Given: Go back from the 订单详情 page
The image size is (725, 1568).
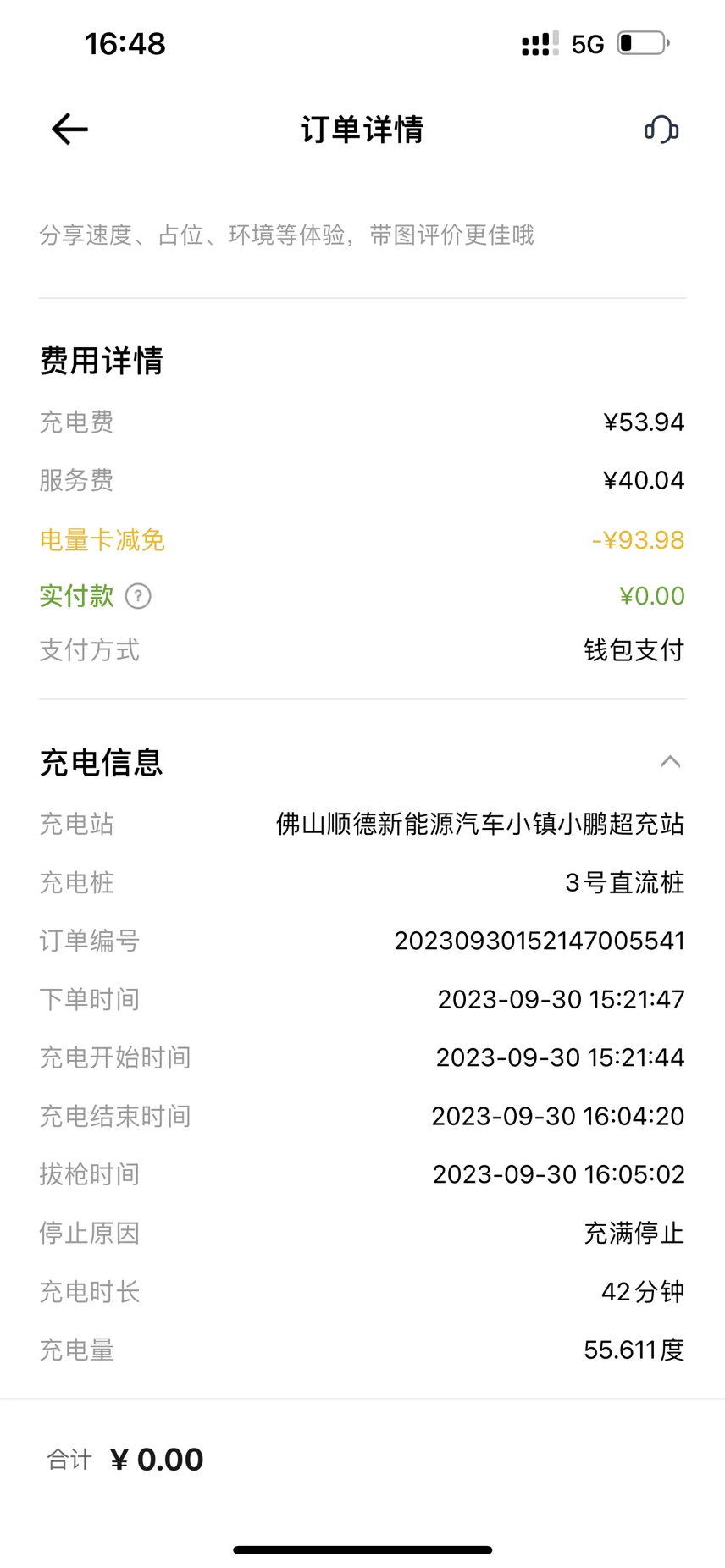Looking at the screenshot, I should click(x=69, y=130).
